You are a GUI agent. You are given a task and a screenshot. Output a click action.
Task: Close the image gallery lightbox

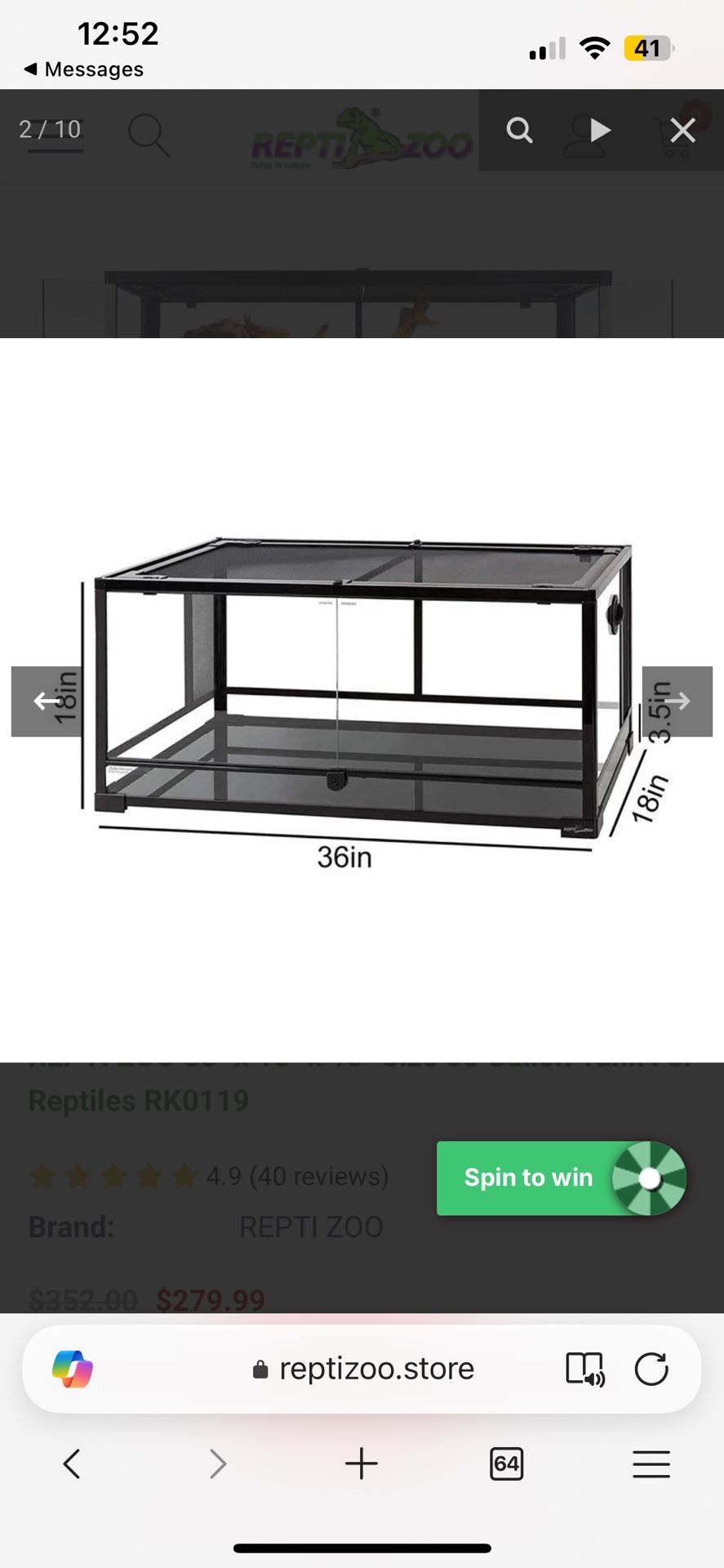(x=682, y=131)
